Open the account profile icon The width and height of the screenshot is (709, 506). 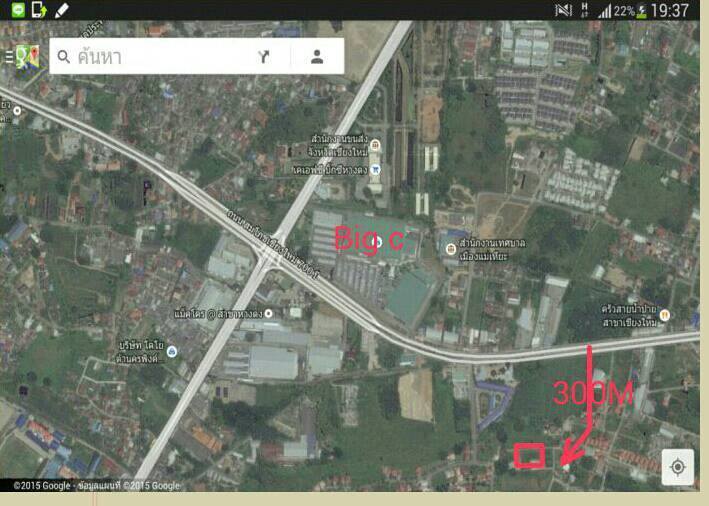click(317, 57)
